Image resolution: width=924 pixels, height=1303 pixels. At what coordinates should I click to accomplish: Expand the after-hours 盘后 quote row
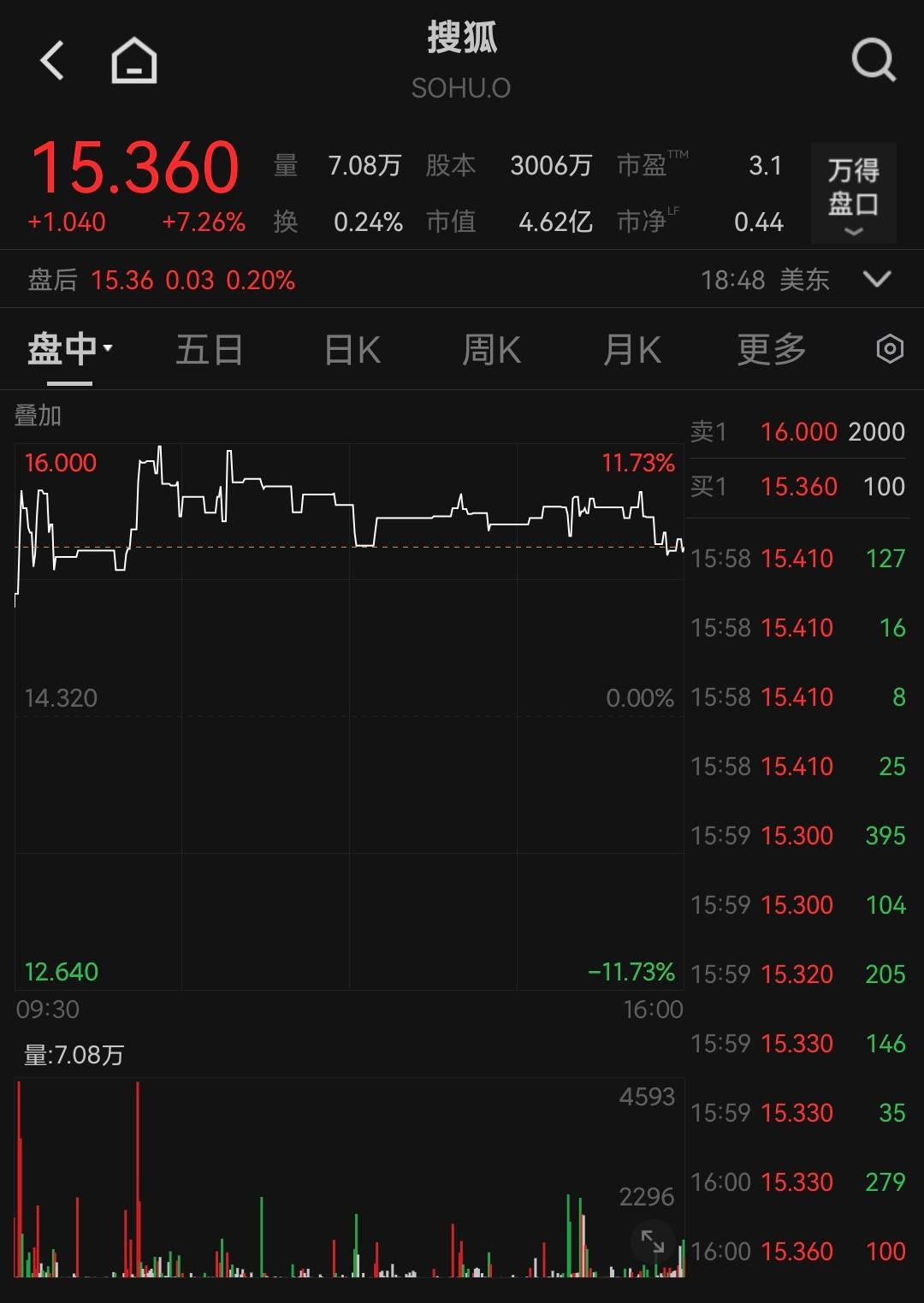(877, 279)
